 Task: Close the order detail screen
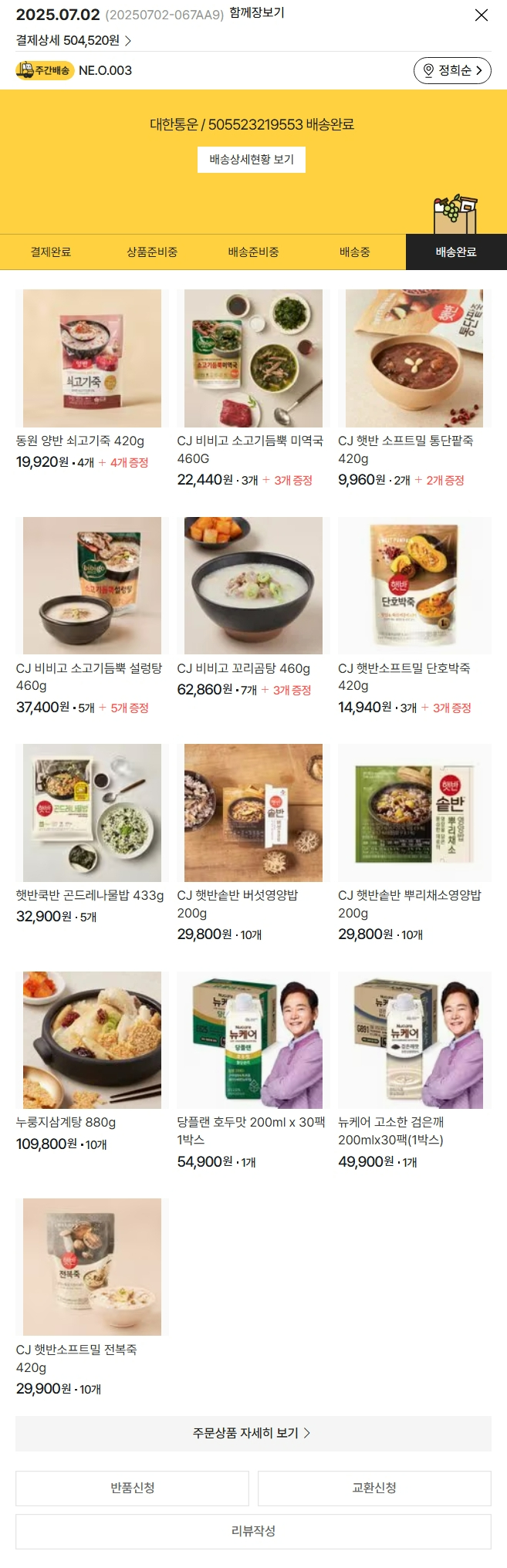(481, 15)
